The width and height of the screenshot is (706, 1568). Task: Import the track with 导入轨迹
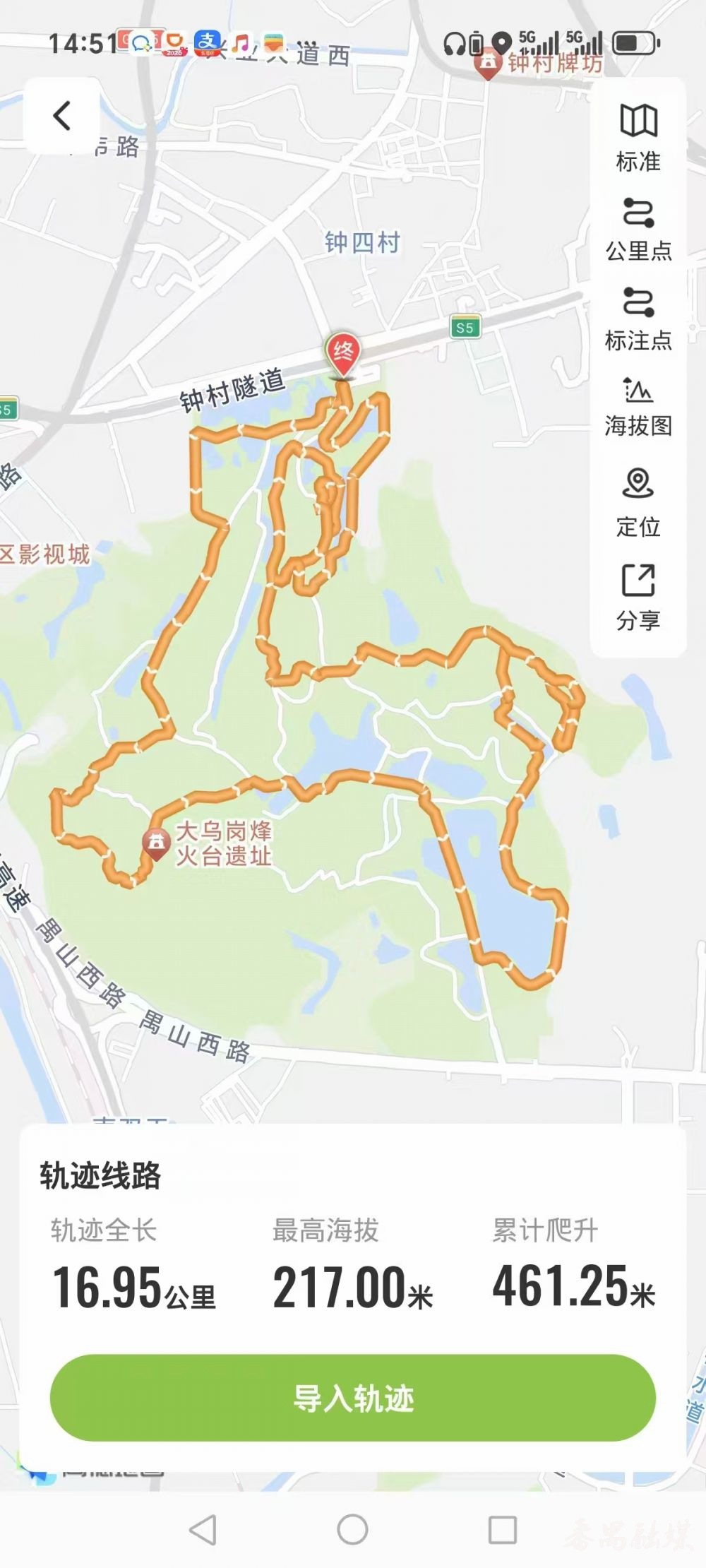[353, 1398]
